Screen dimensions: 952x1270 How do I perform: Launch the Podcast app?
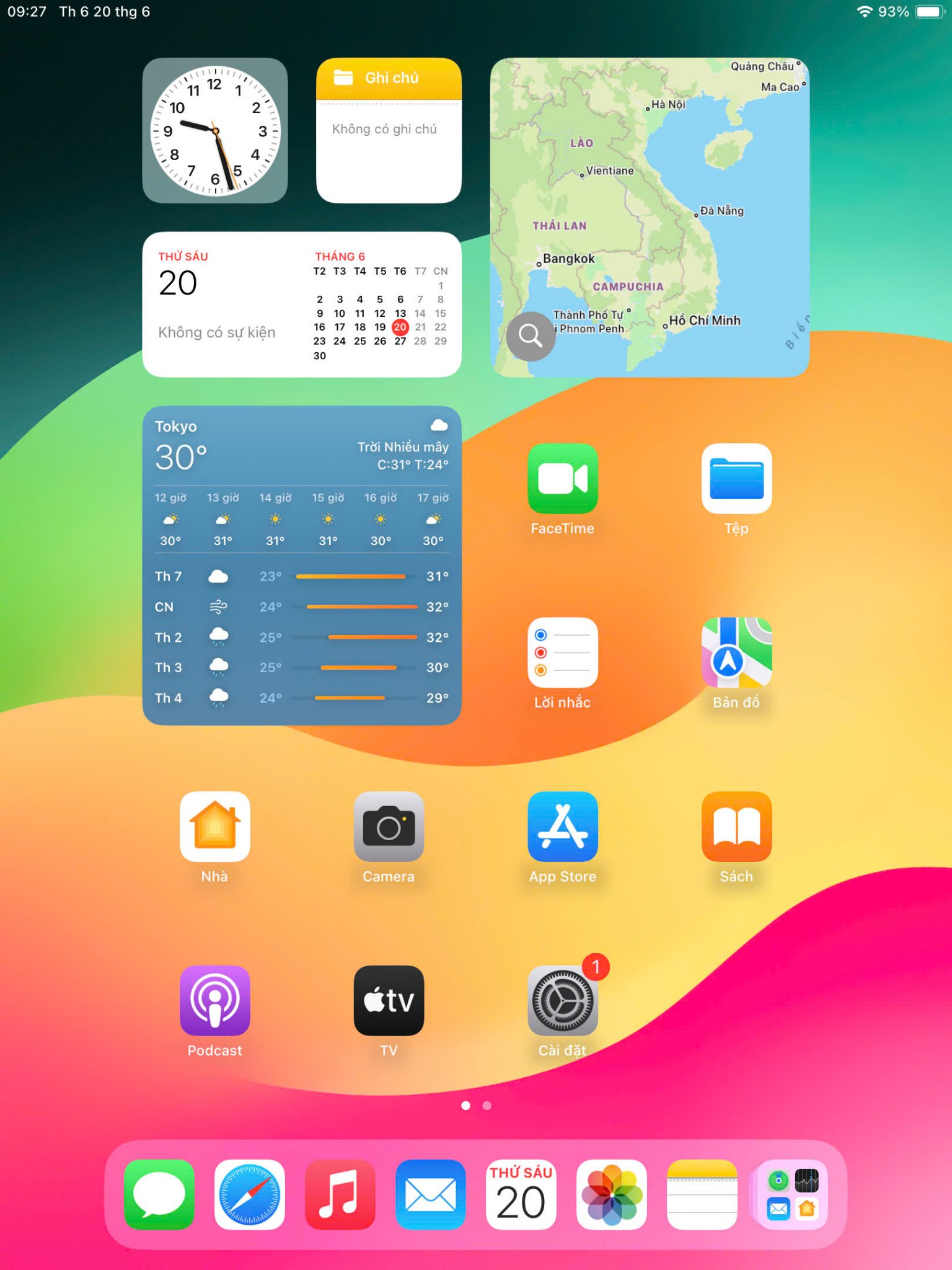215,1000
